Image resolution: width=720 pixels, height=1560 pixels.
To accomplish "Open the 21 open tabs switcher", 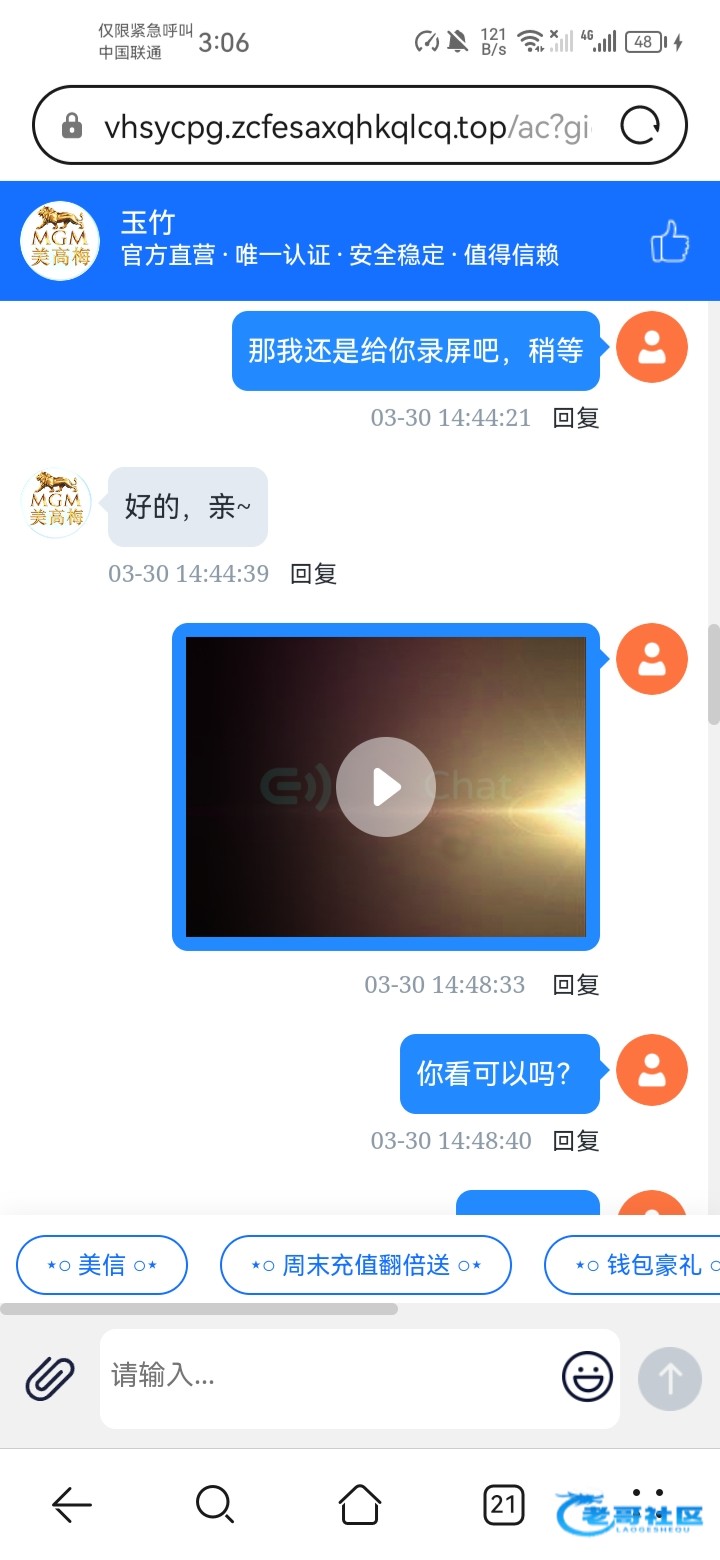I will pyautogui.click(x=503, y=1503).
